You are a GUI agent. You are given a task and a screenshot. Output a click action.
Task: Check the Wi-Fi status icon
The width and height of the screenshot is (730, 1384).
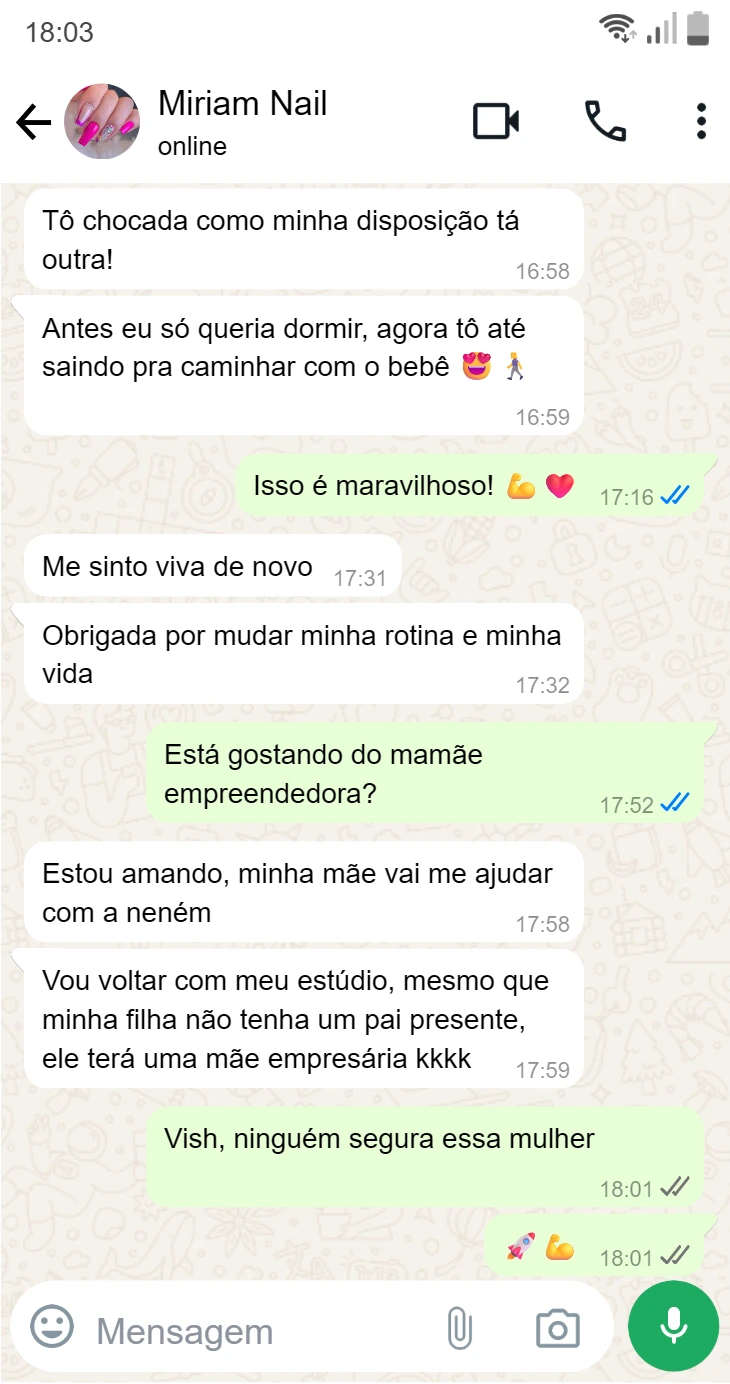pos(616,28)
